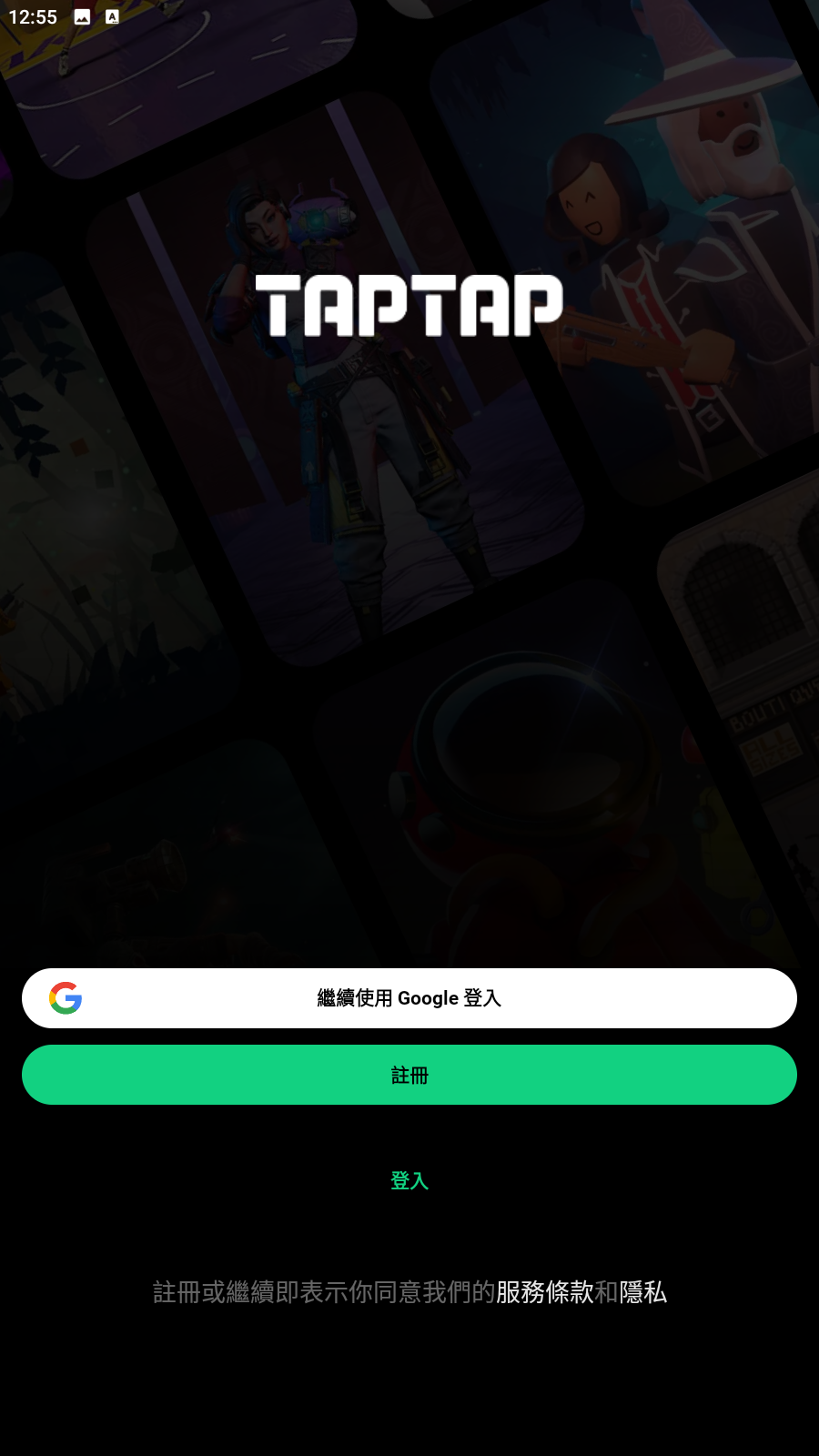Screen dimensions: 819x1456
Task: Open the screenshot notification icon in status bar
Action: pyautogui.click(x=80, y=15)
